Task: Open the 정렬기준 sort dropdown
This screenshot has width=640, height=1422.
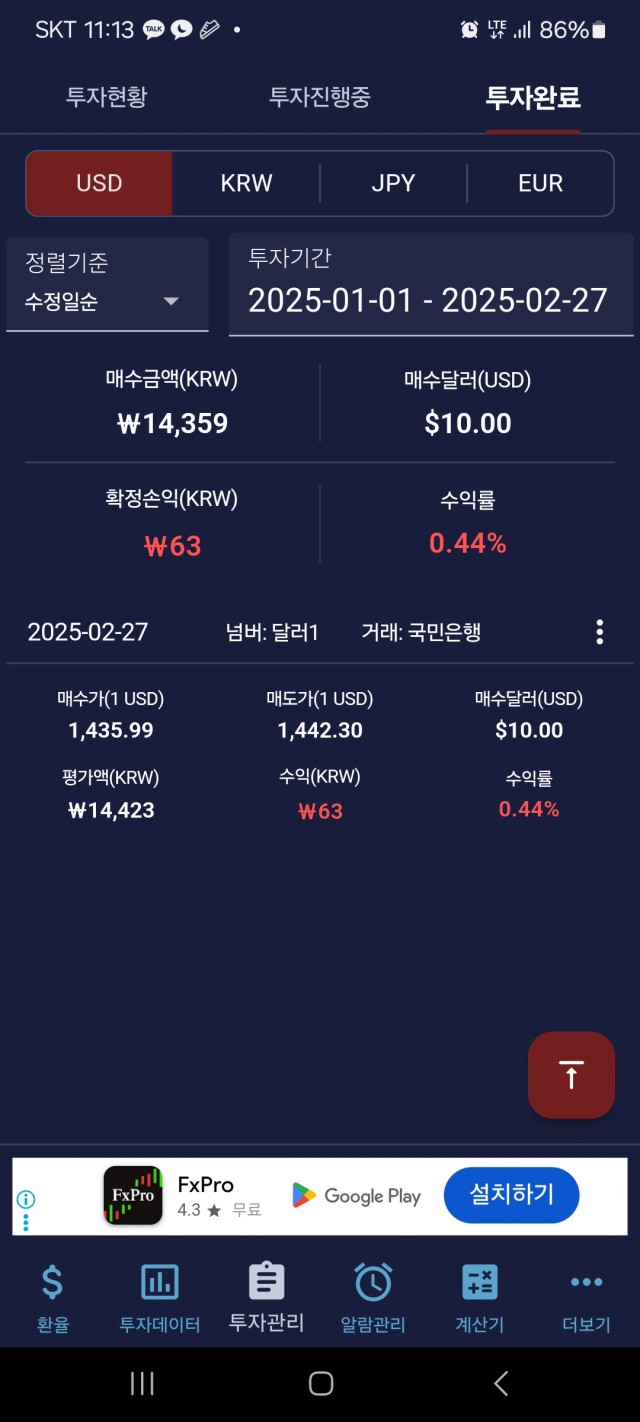Action: pyautogui.click(x=107, y=284)
